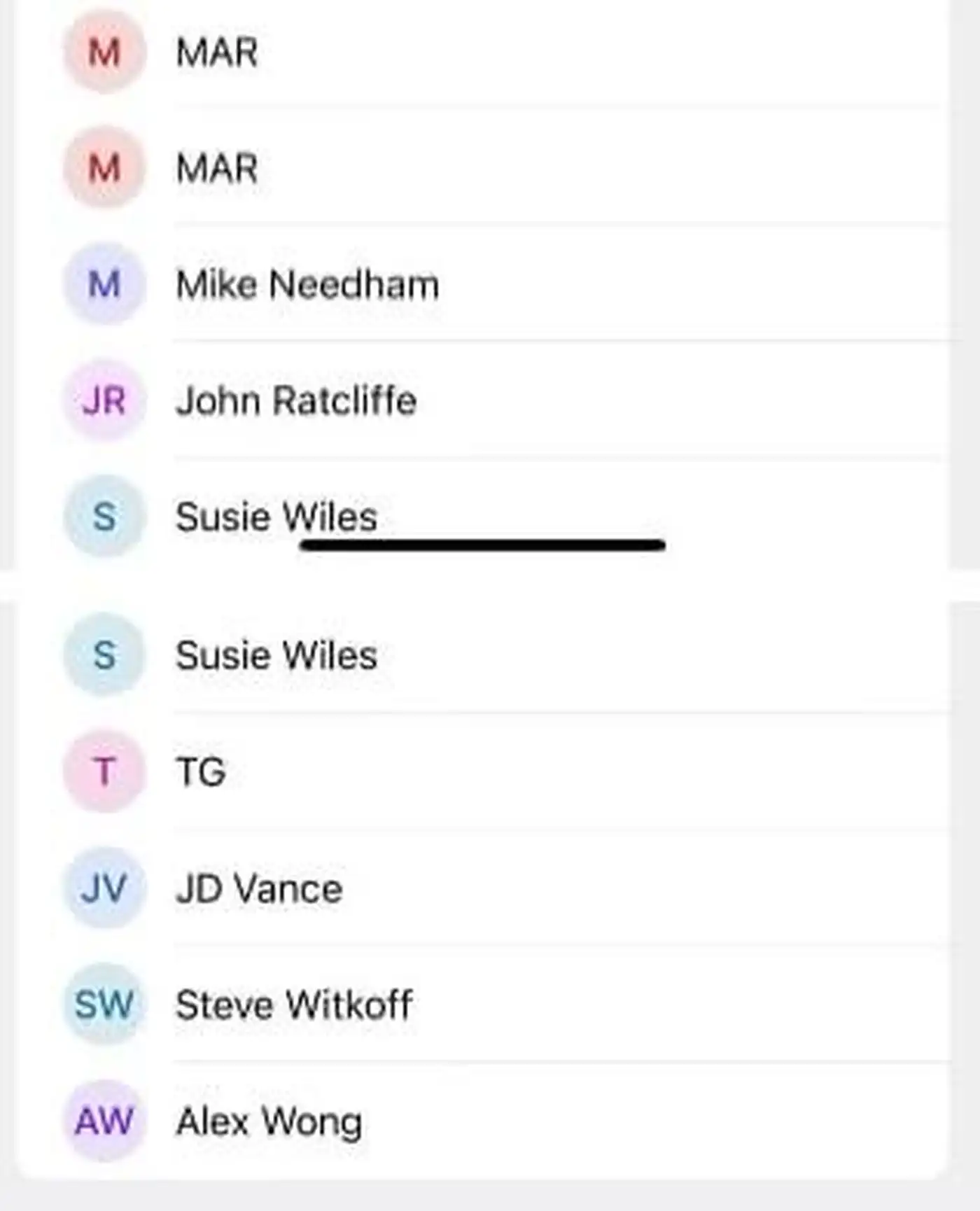Tap Steve Witkoff in the list
The width and height of the screenshot is (980, 1211).
[x=294, y=1004]
